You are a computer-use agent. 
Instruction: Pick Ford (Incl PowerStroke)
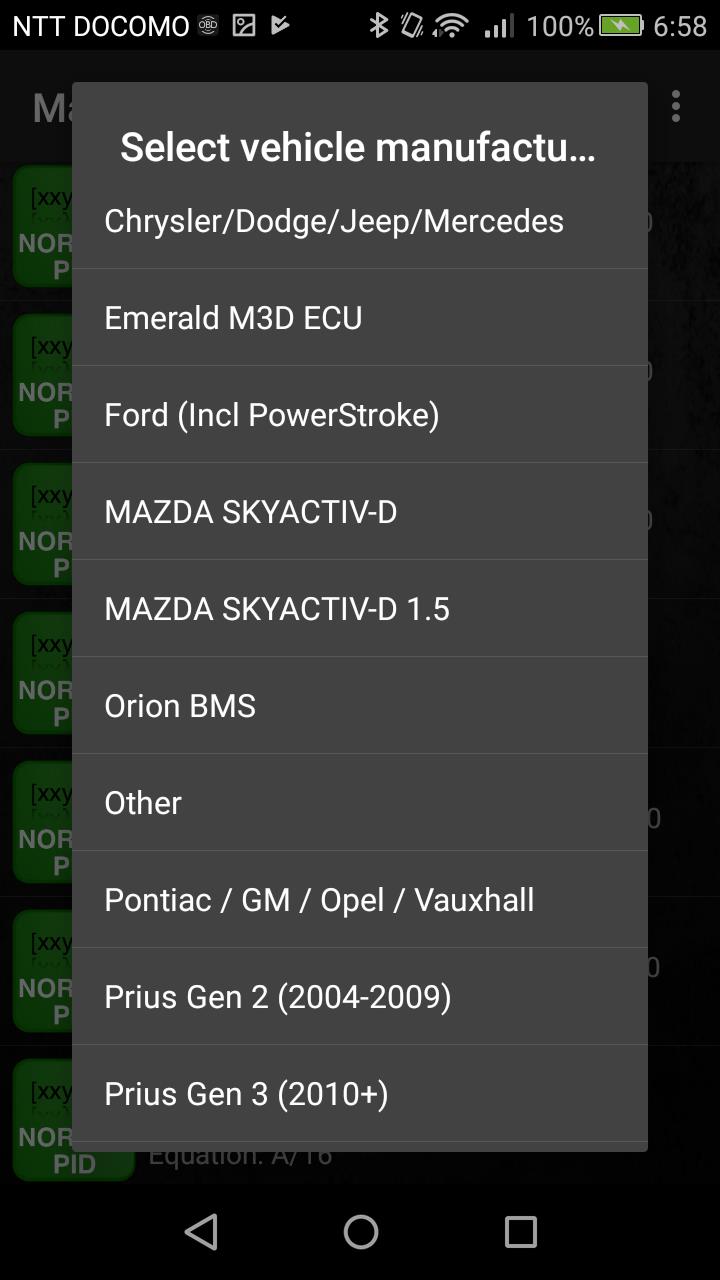point(360,414)
